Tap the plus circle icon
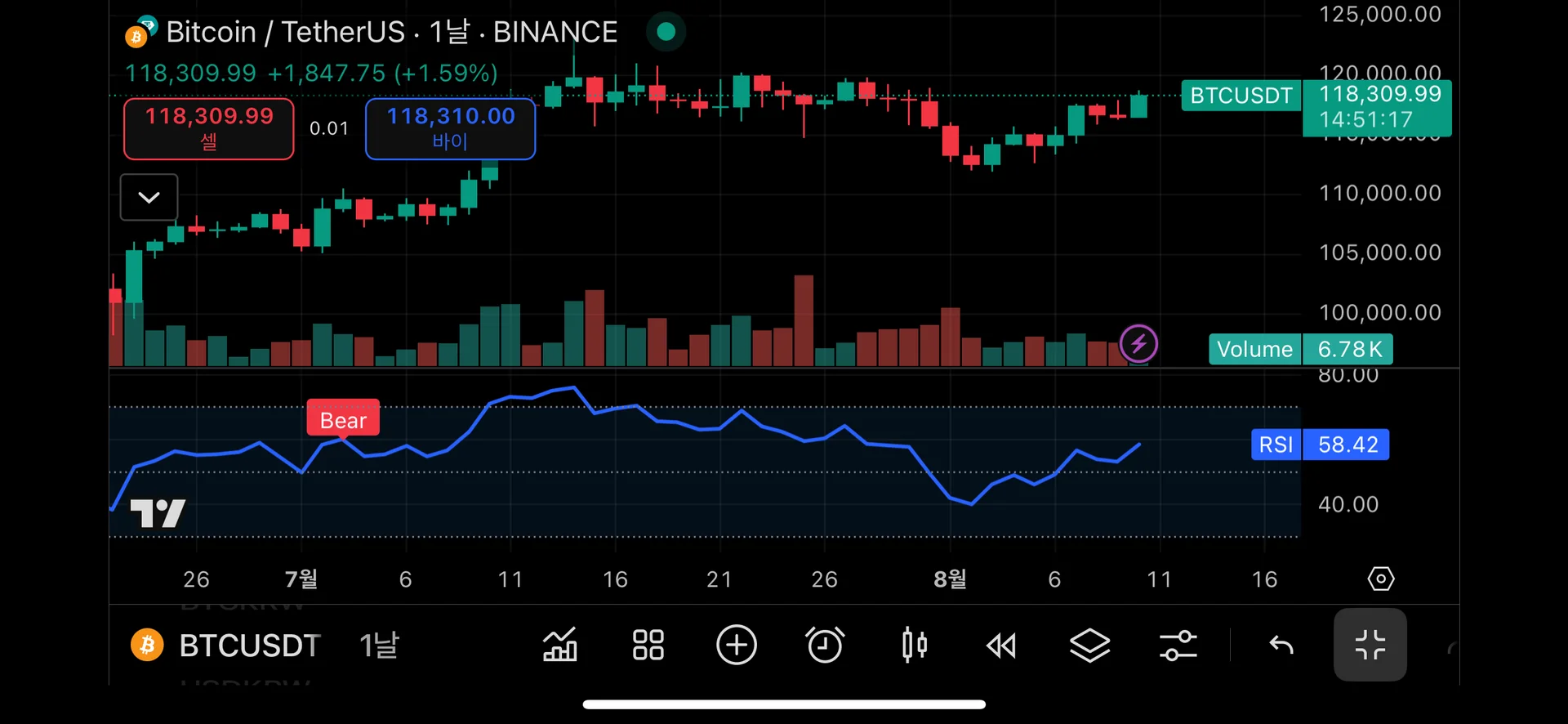The width and height of the screenshot is (1568, 724). pos(737,646)
